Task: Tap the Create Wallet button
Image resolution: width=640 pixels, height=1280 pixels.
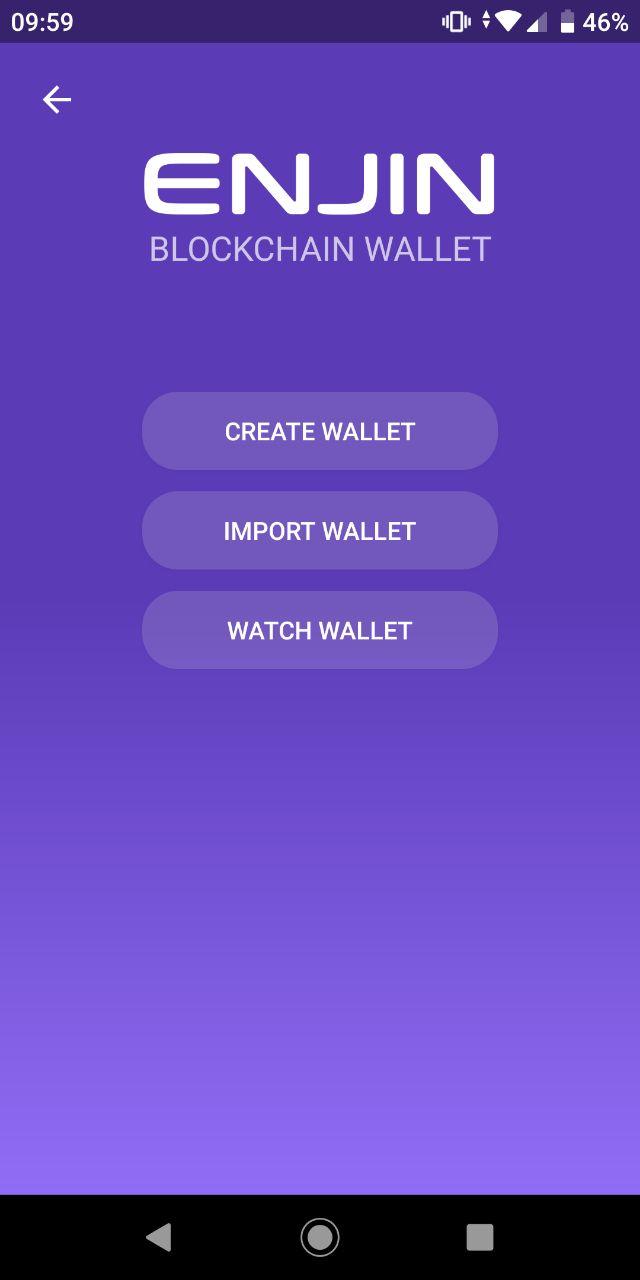Action: coord(320,431)
